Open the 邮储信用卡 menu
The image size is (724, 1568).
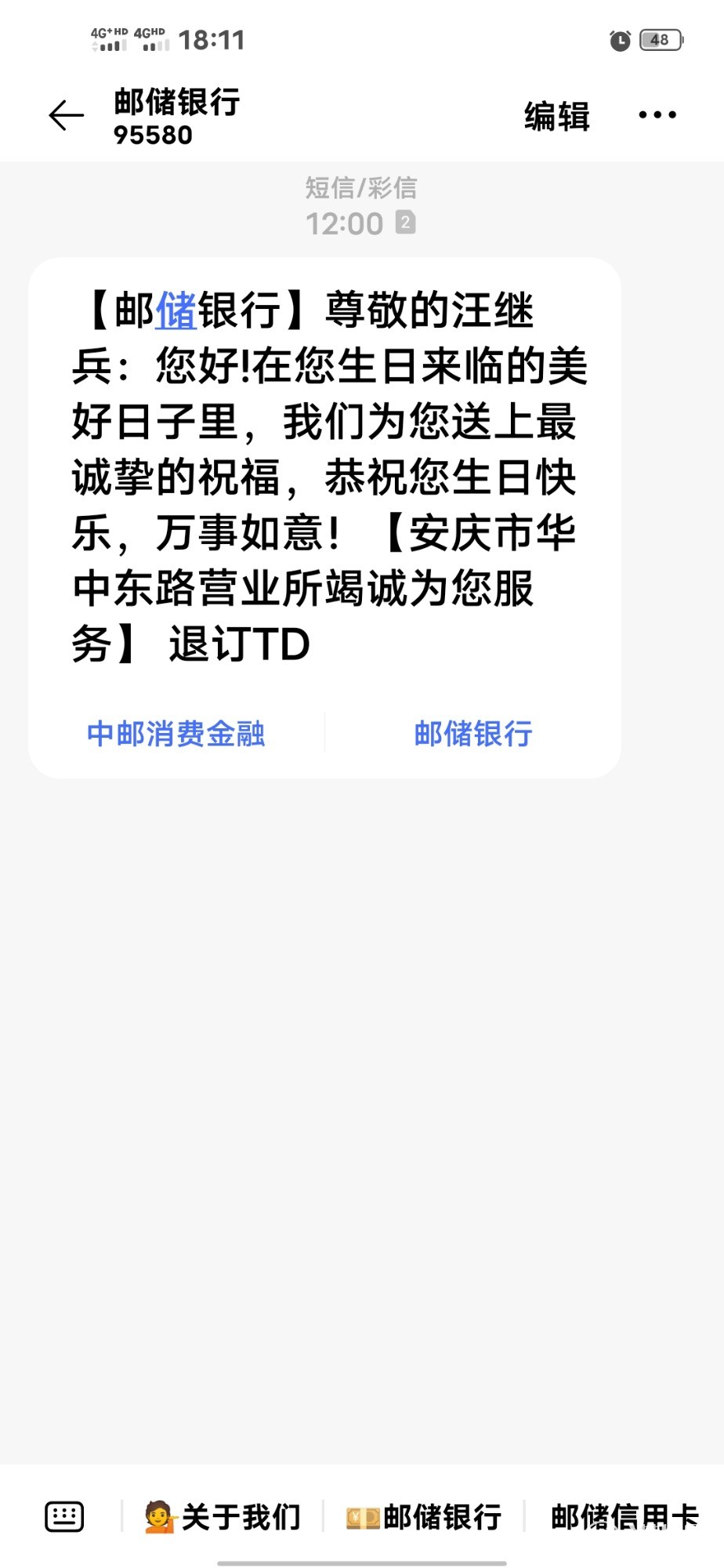(624, 1517)
